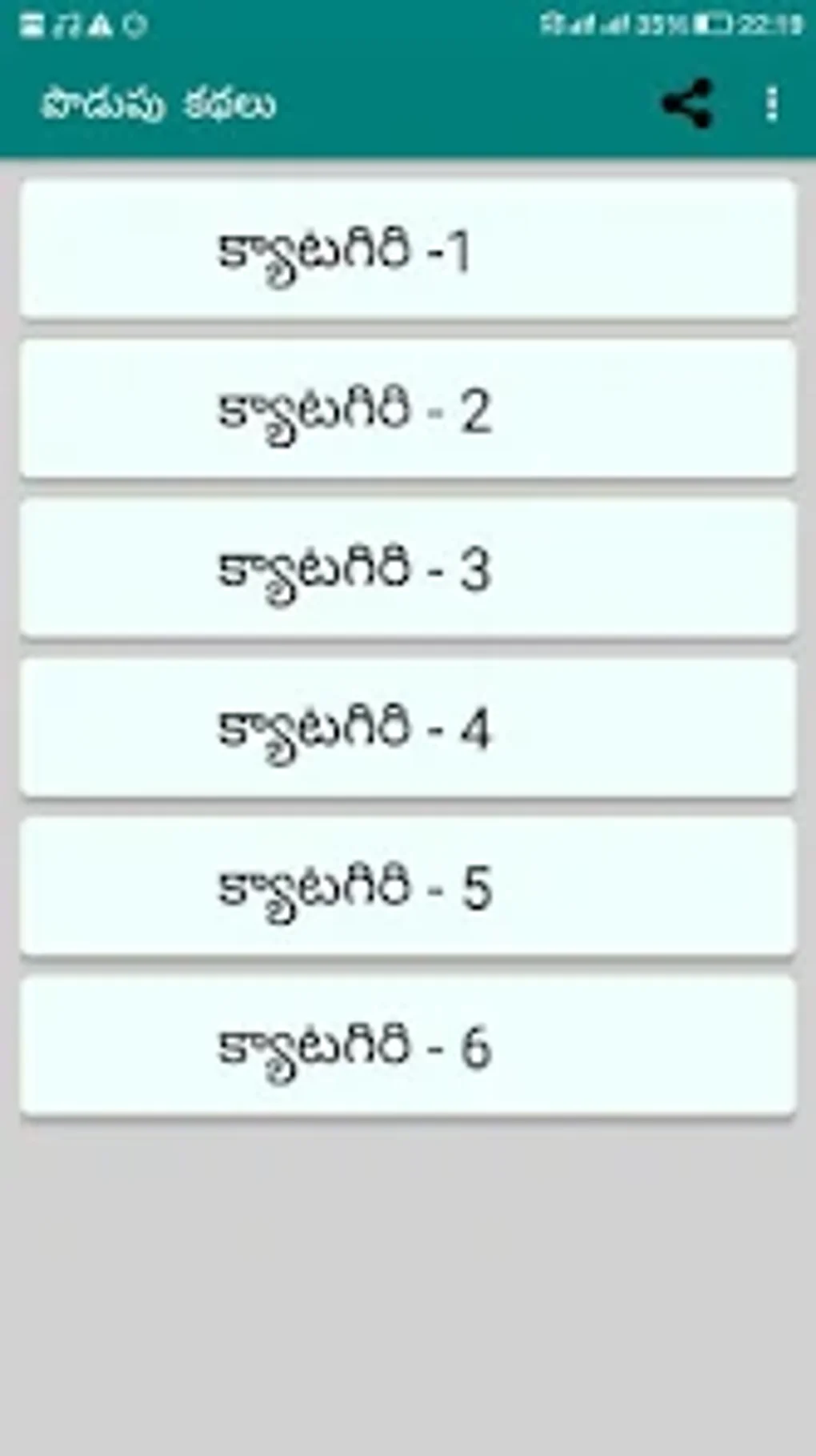Screen dimensions: 816x1456
Task: Select the క్యాటగిరి - 2 card
Action: pos(408,410)
